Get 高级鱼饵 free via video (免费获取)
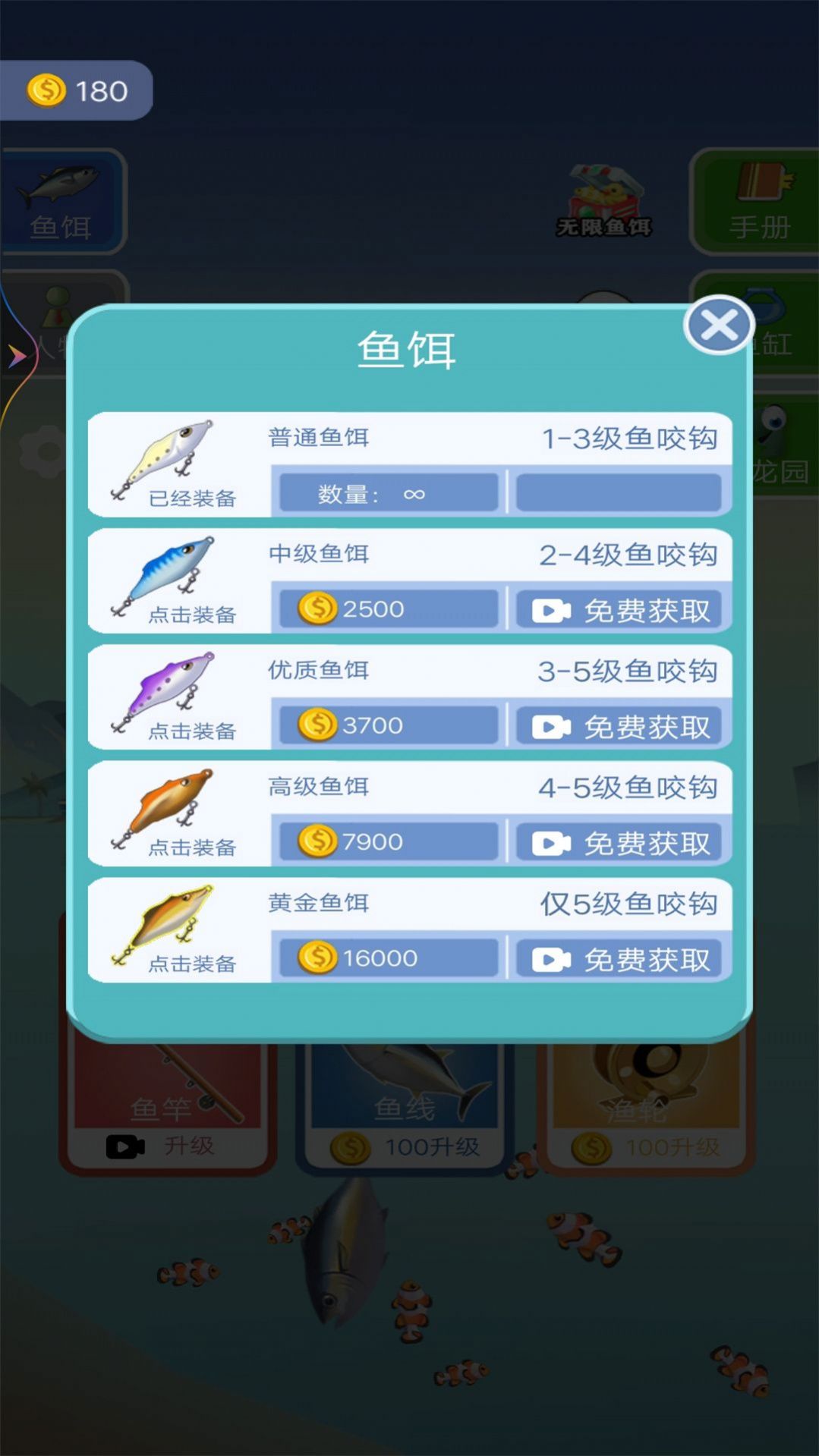 click(x=619, y=843)
